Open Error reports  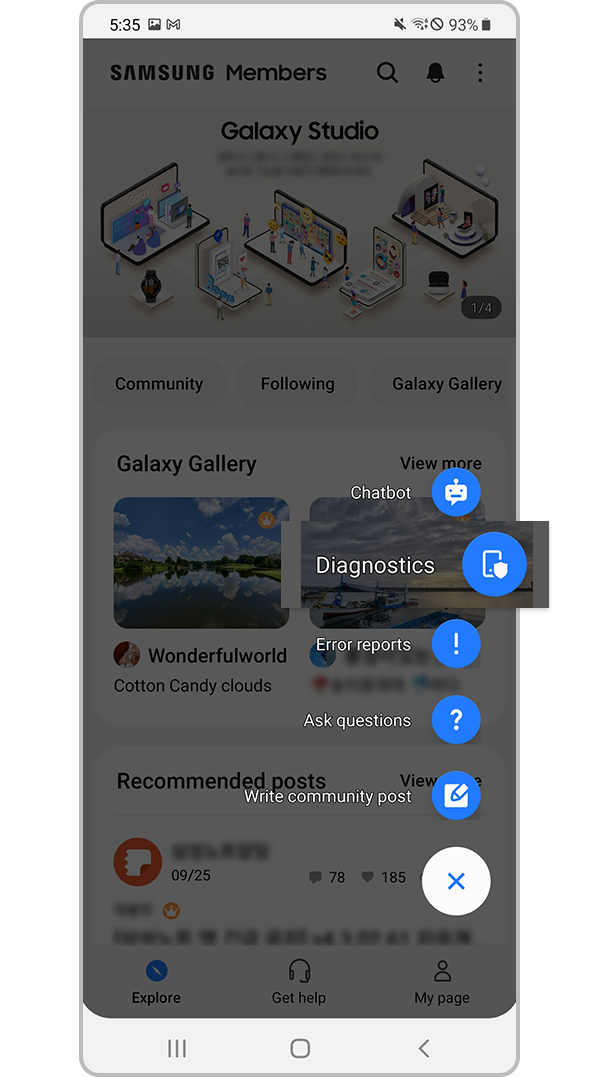click(x=456, y=644)
